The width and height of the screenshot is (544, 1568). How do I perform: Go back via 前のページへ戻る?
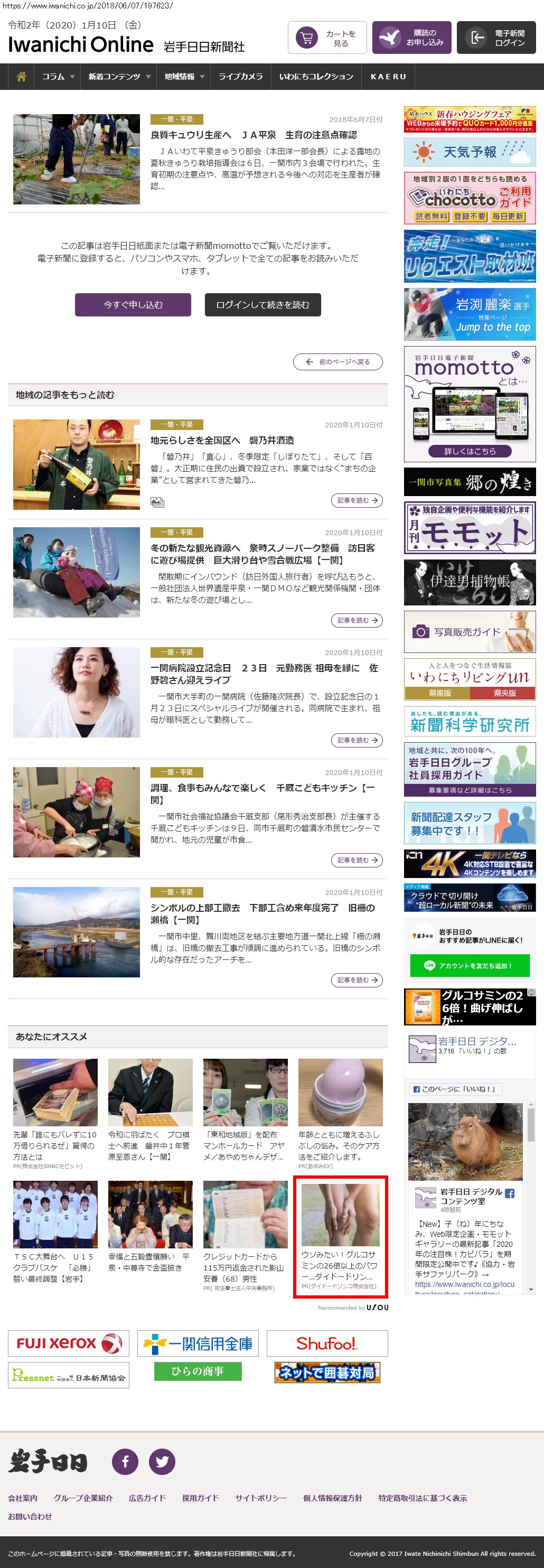pyautogui.click(x=337, y=361)
